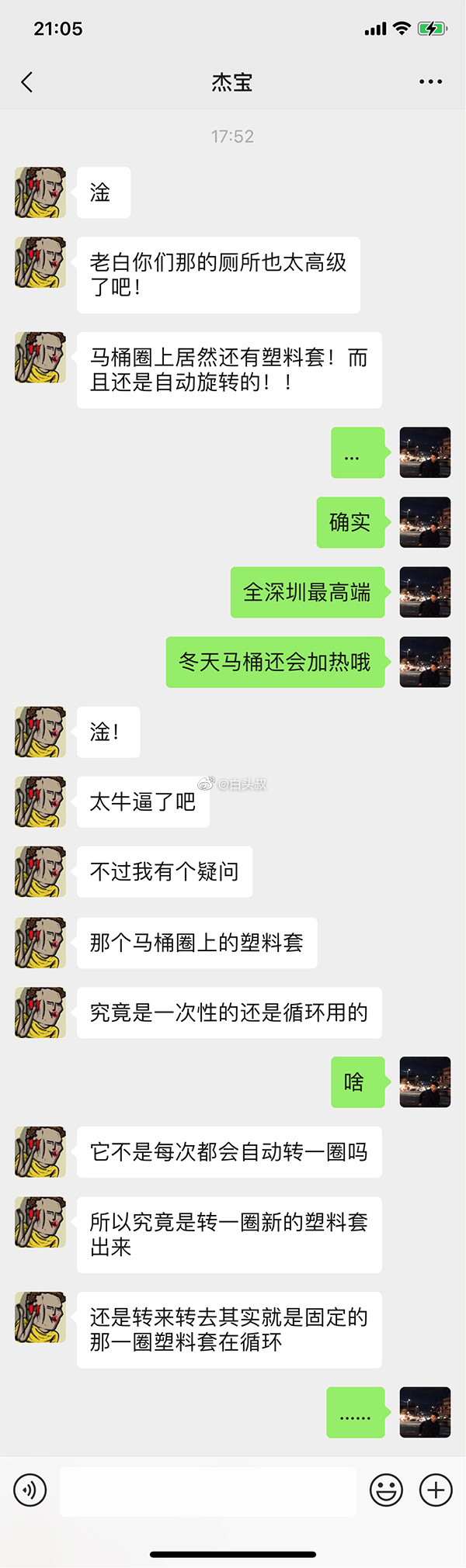Screen dimensions: 466x1568
Task: View my avatar next to 全深圳最高端
Action: (x=425, y=592)
